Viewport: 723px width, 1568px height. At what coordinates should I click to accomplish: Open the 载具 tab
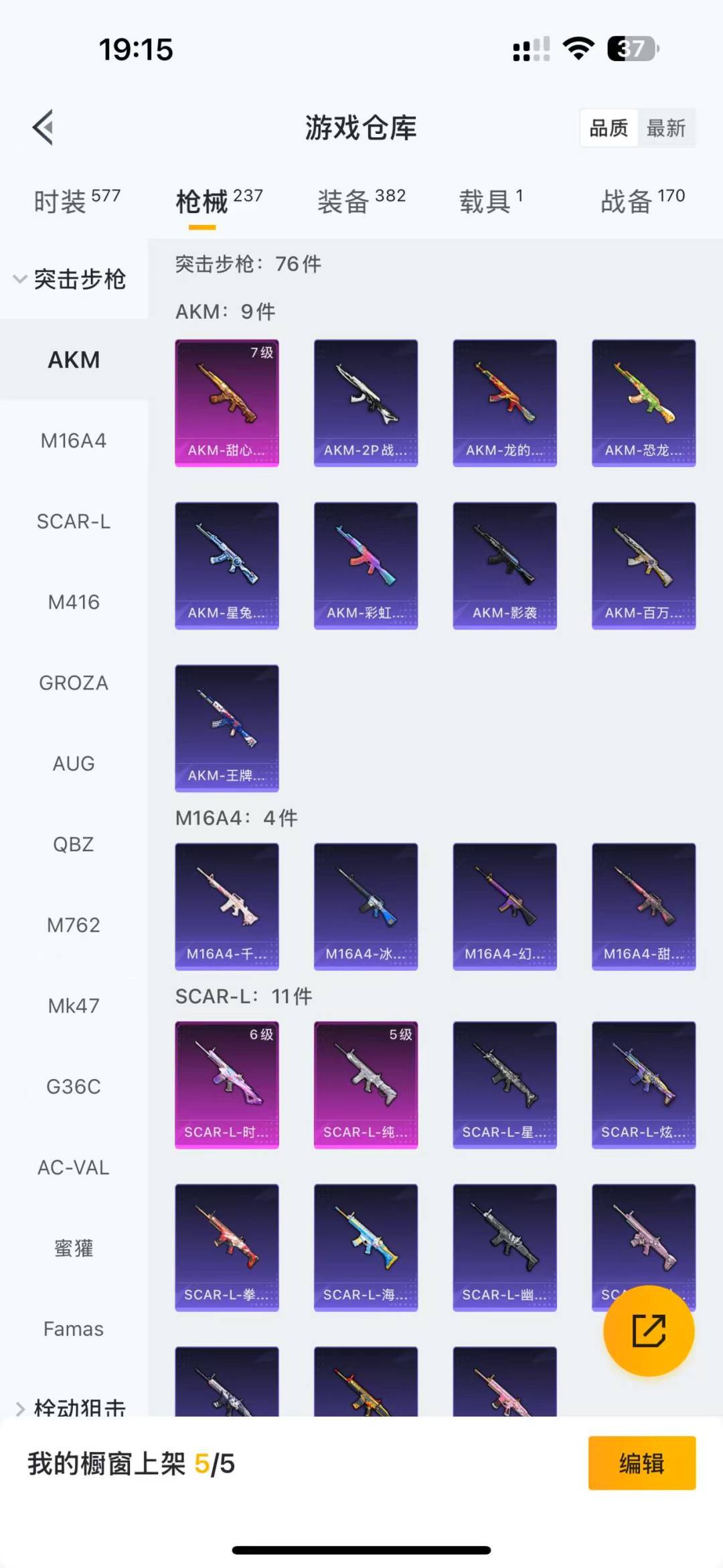491,200
